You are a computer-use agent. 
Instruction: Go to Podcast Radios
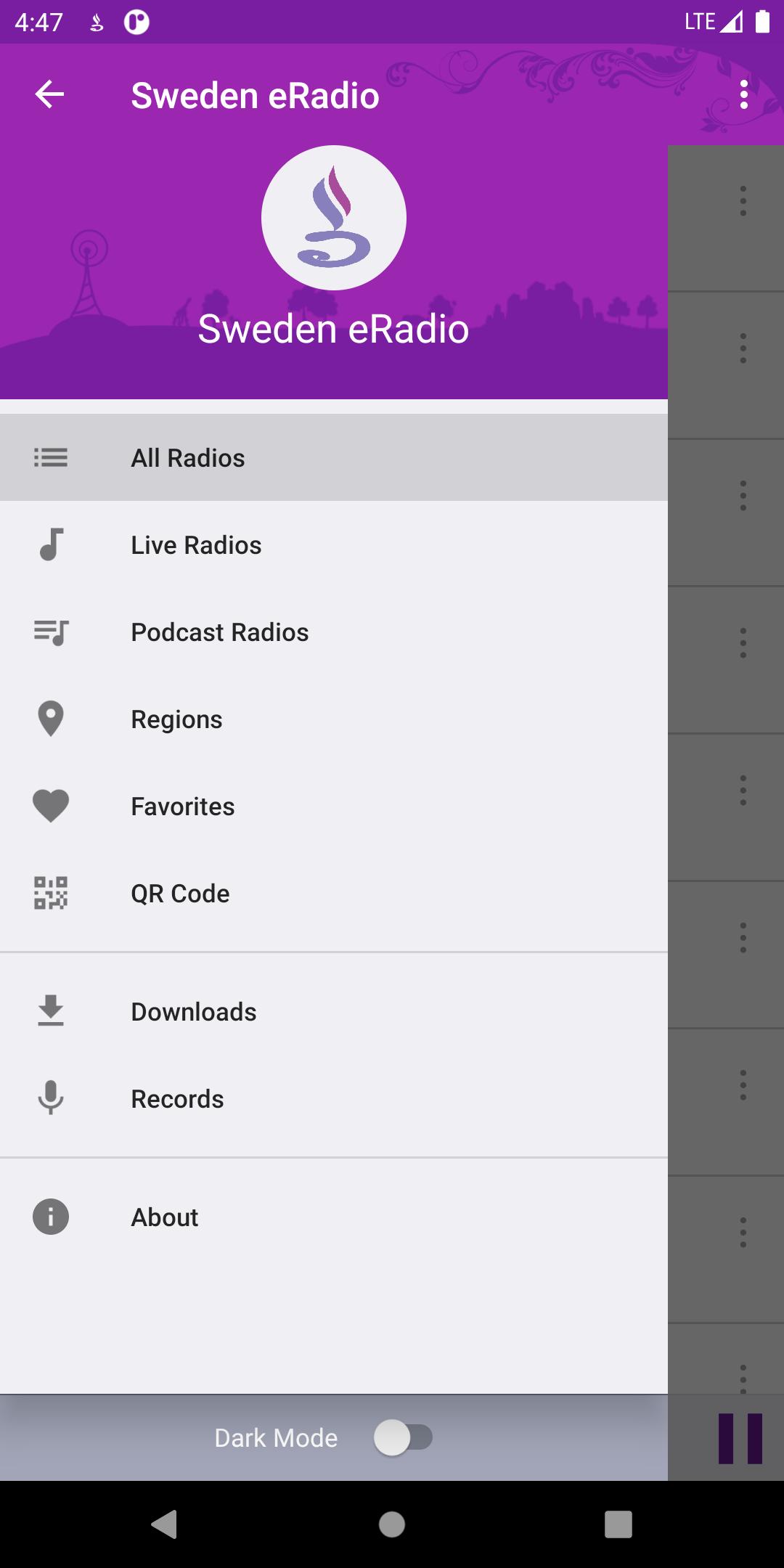pyautogui.click(x=334, y=632)
